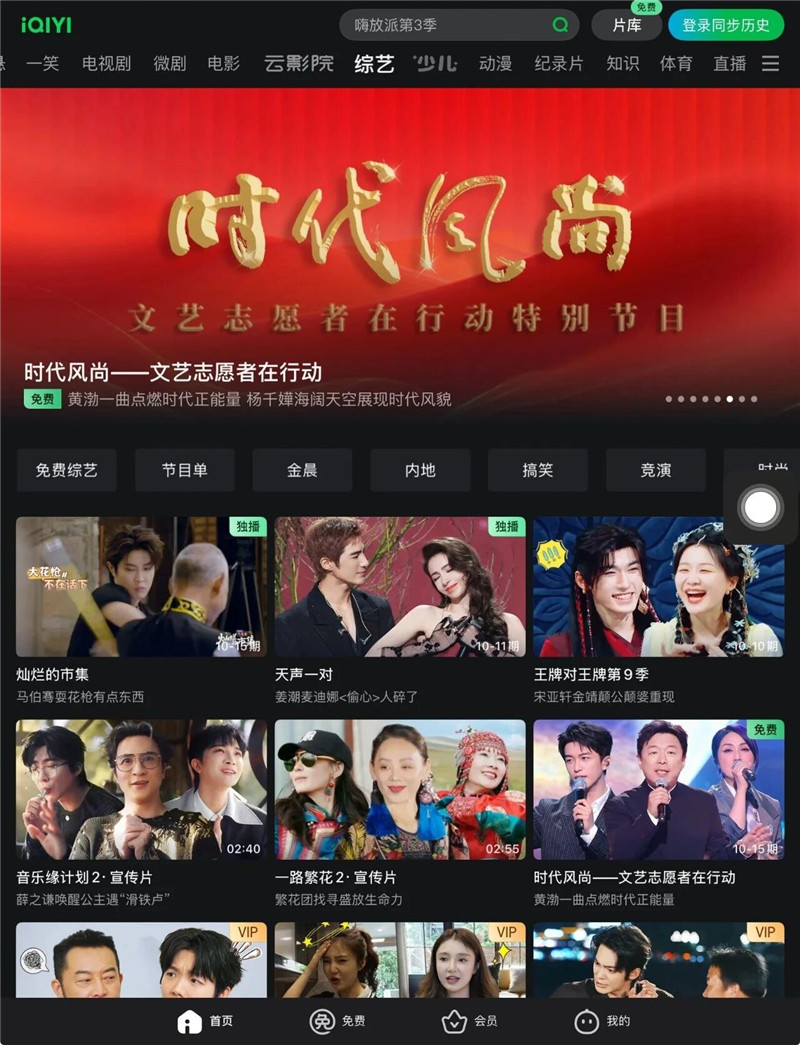Viewport: 800px width, 1045px height.
Task: Open the 灿烂的市集 show card
Action: [141, 586]
